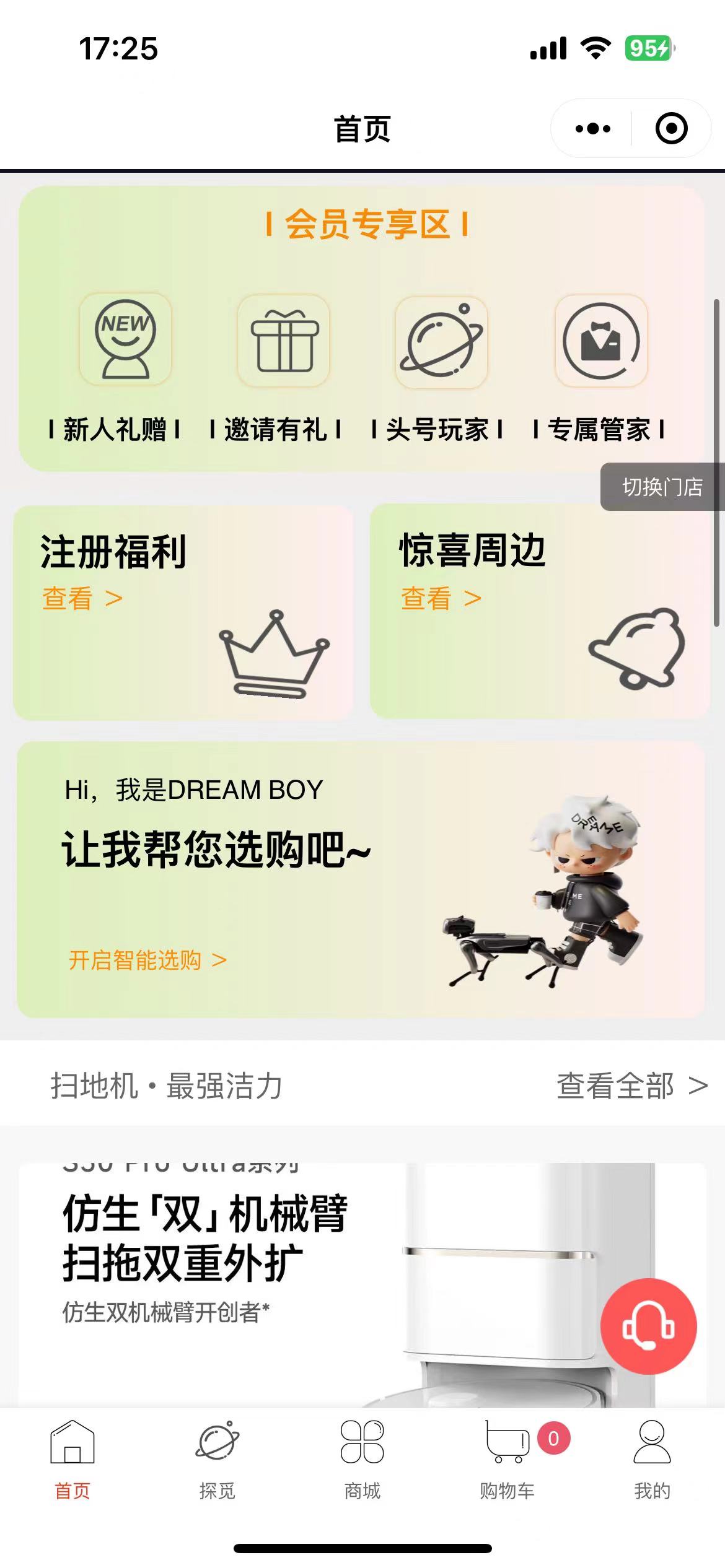Switch to the 探觅 tab
The width and height of the screenshot is (725, 1568).
click(x=217, y=1460)
